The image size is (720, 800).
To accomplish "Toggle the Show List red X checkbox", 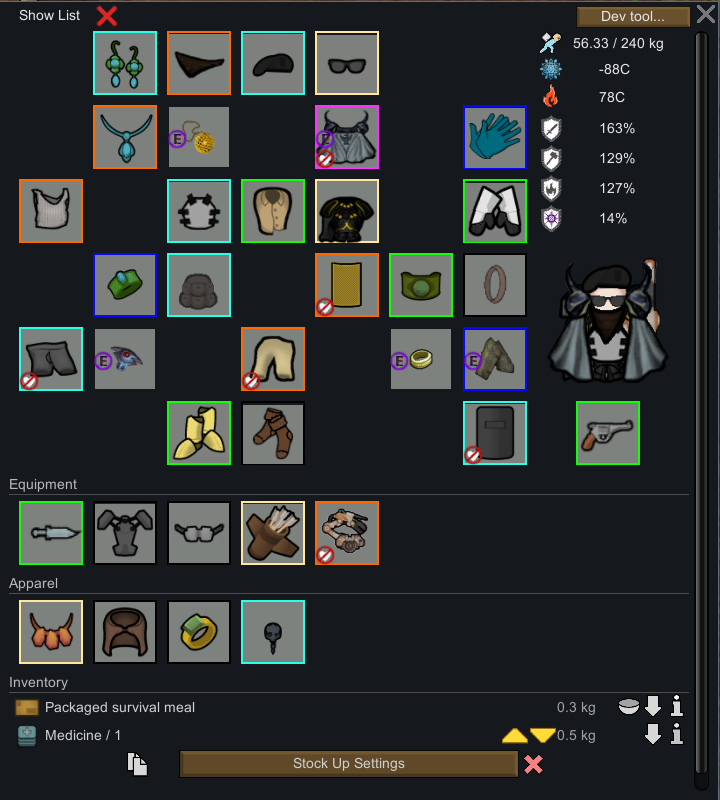I will click(x=106, y=16).
